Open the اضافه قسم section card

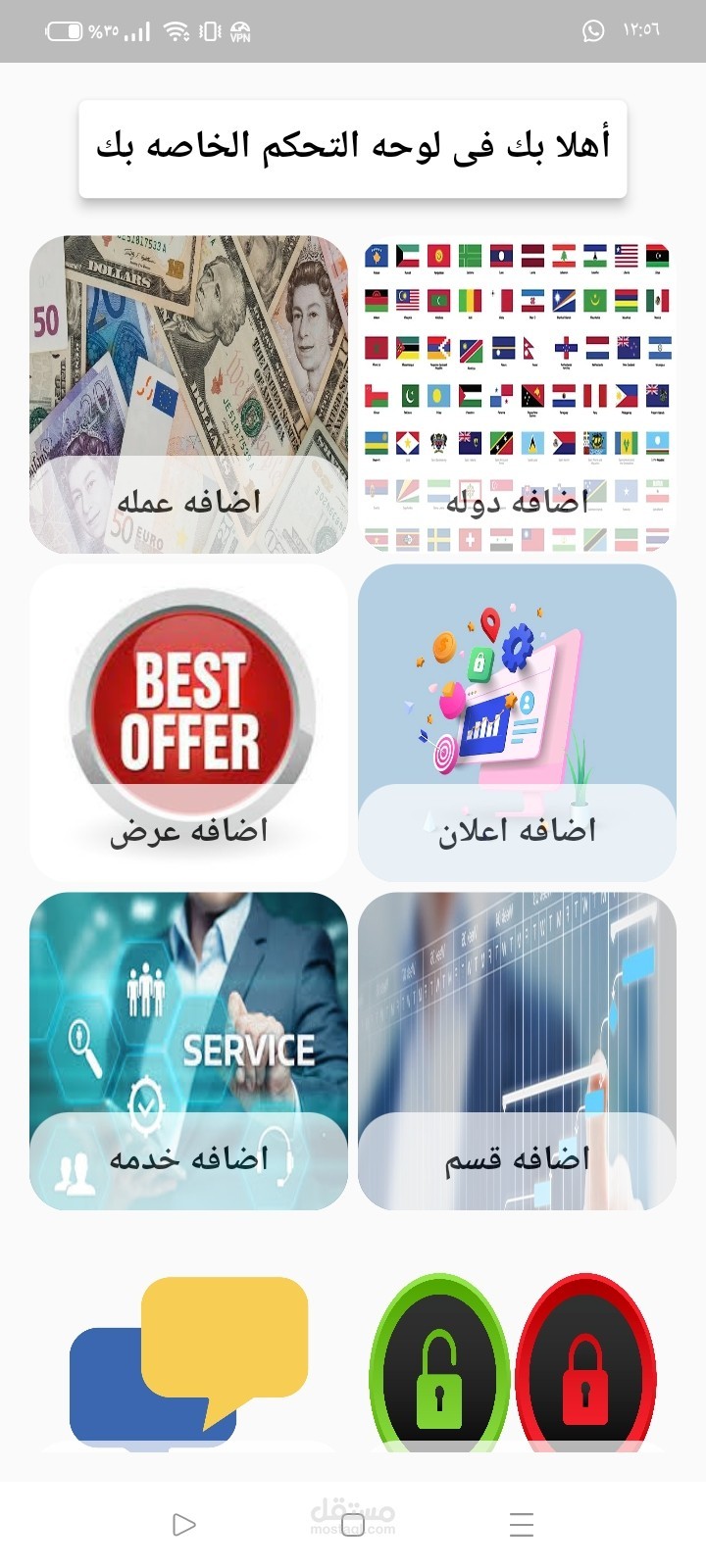(x=517, y=1051)
